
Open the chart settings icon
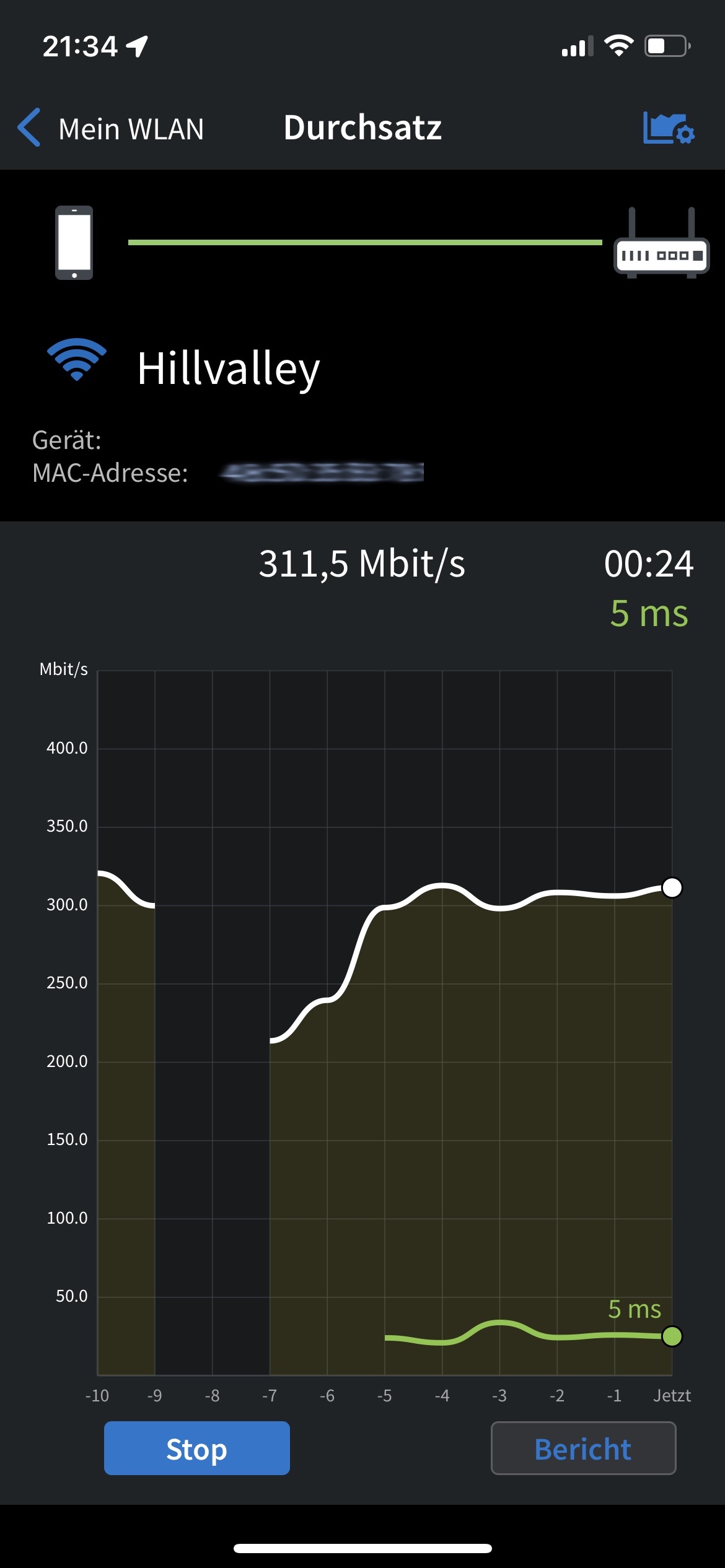coord(669,128)
